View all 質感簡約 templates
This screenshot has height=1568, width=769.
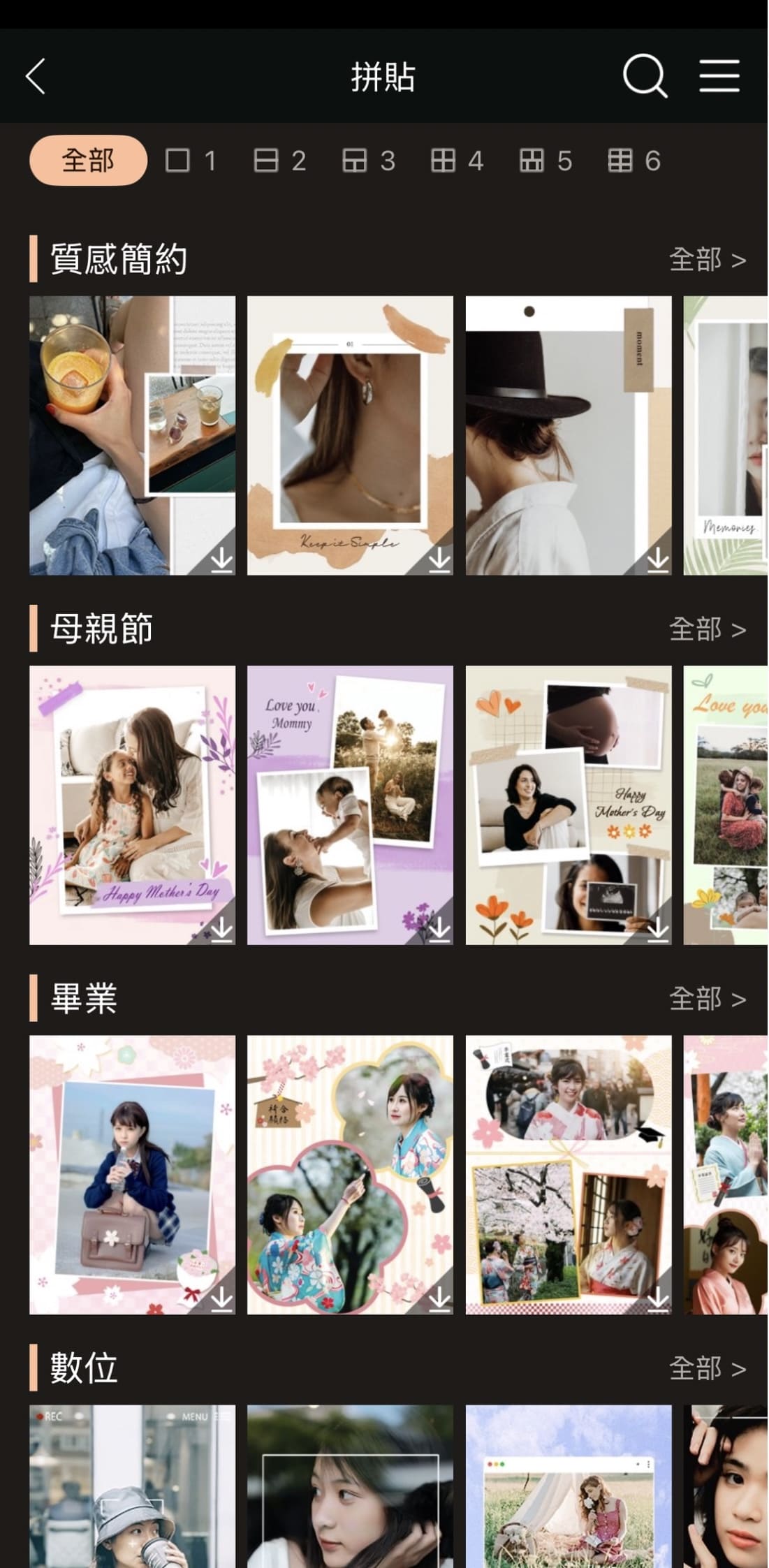click(x=707, y=260)
